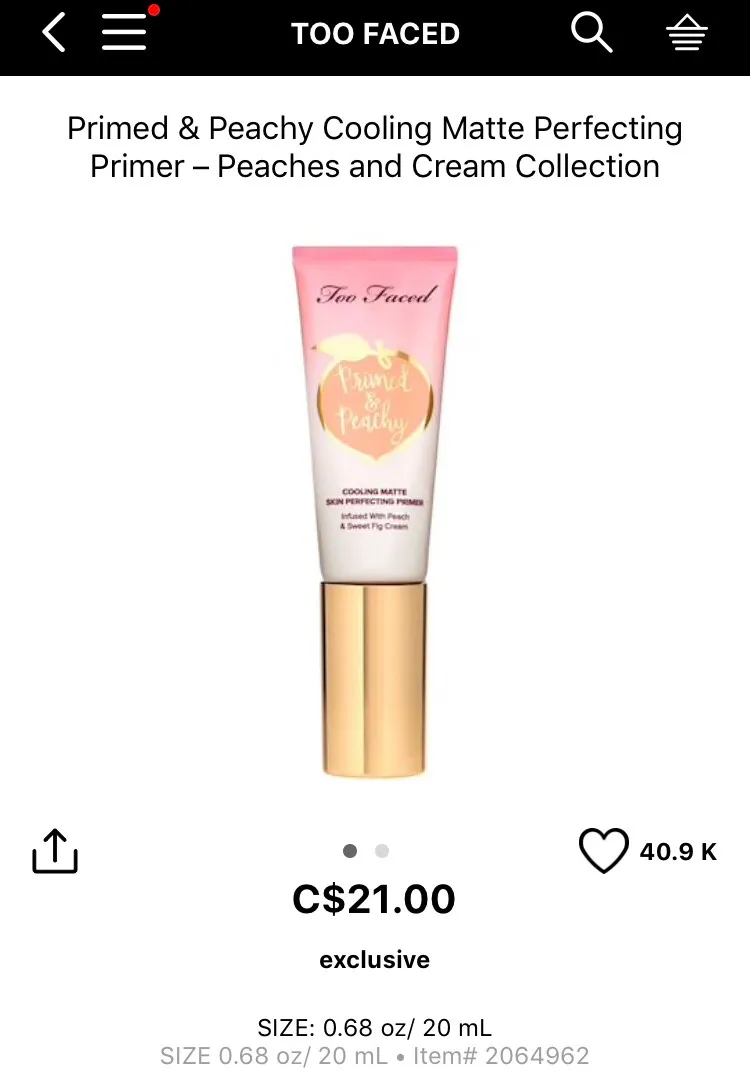Go back using the top arrow
750x1081 pixels.
pyautogui.click(x=54, y=34)
